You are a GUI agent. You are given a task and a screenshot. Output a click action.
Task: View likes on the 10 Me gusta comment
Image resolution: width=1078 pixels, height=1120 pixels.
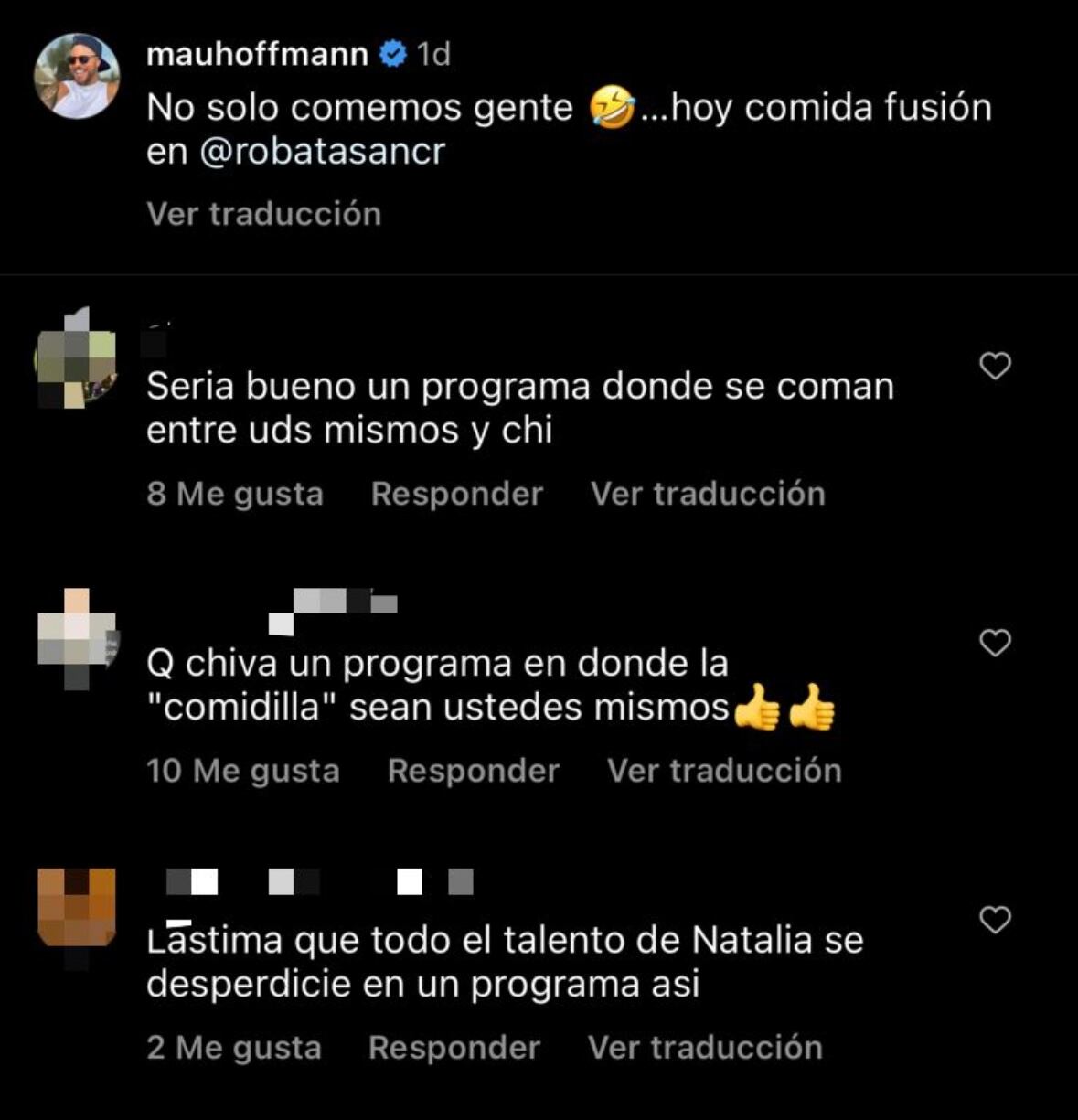(243, 771)
